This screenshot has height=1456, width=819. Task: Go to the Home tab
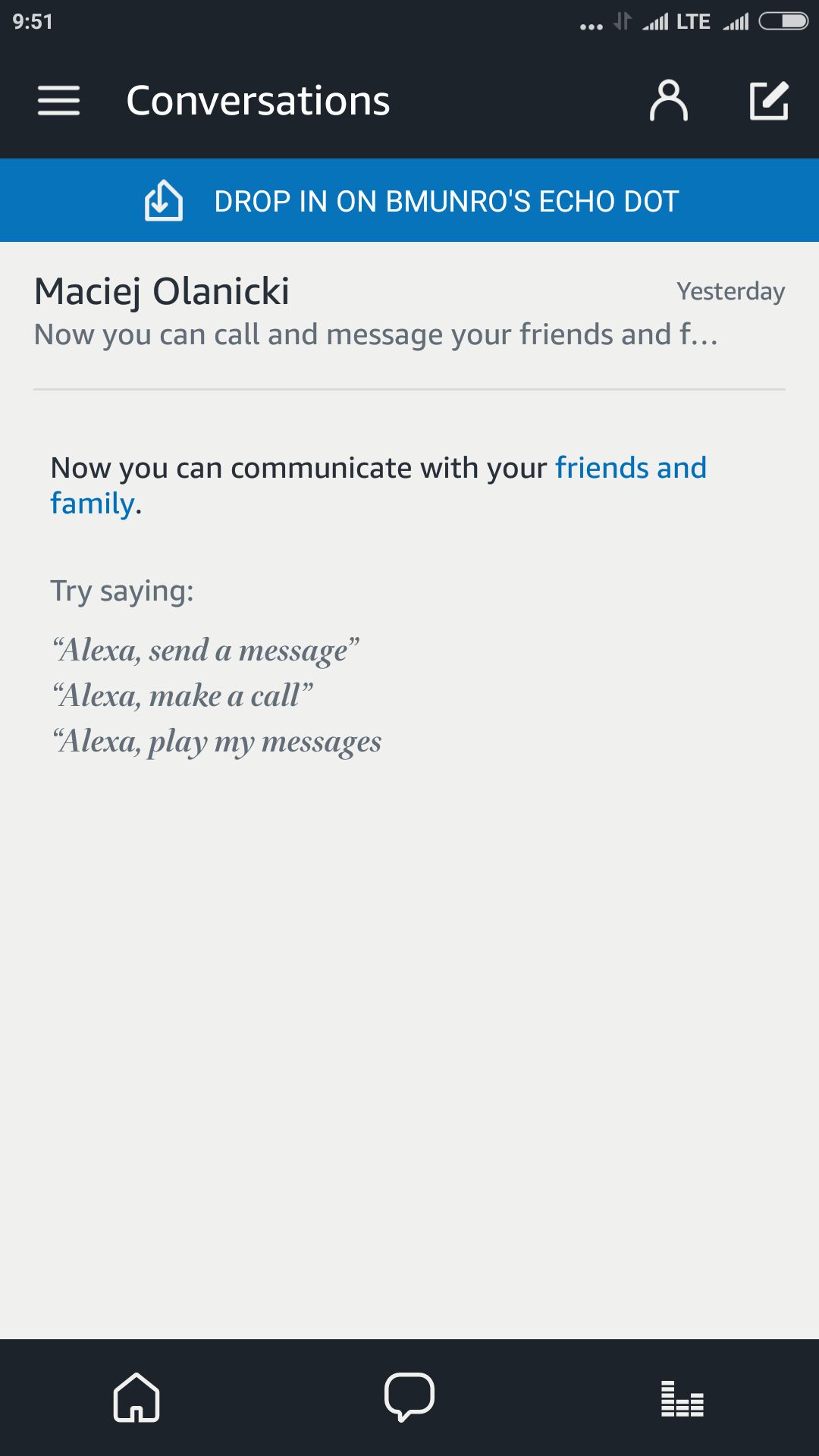pyautogui.click(x=136, y=1397)
